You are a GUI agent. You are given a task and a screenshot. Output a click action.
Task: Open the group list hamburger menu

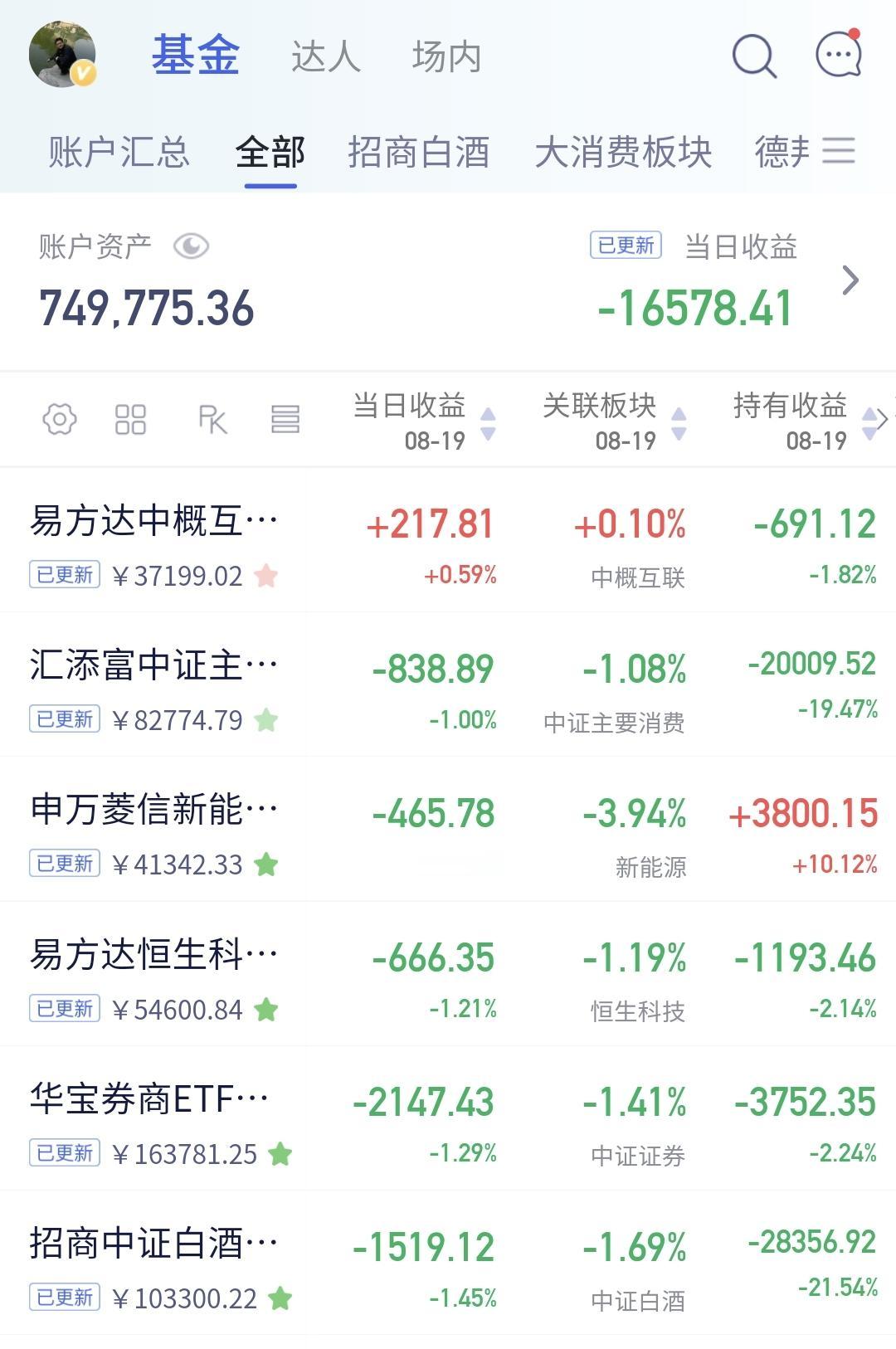(839, 151)
